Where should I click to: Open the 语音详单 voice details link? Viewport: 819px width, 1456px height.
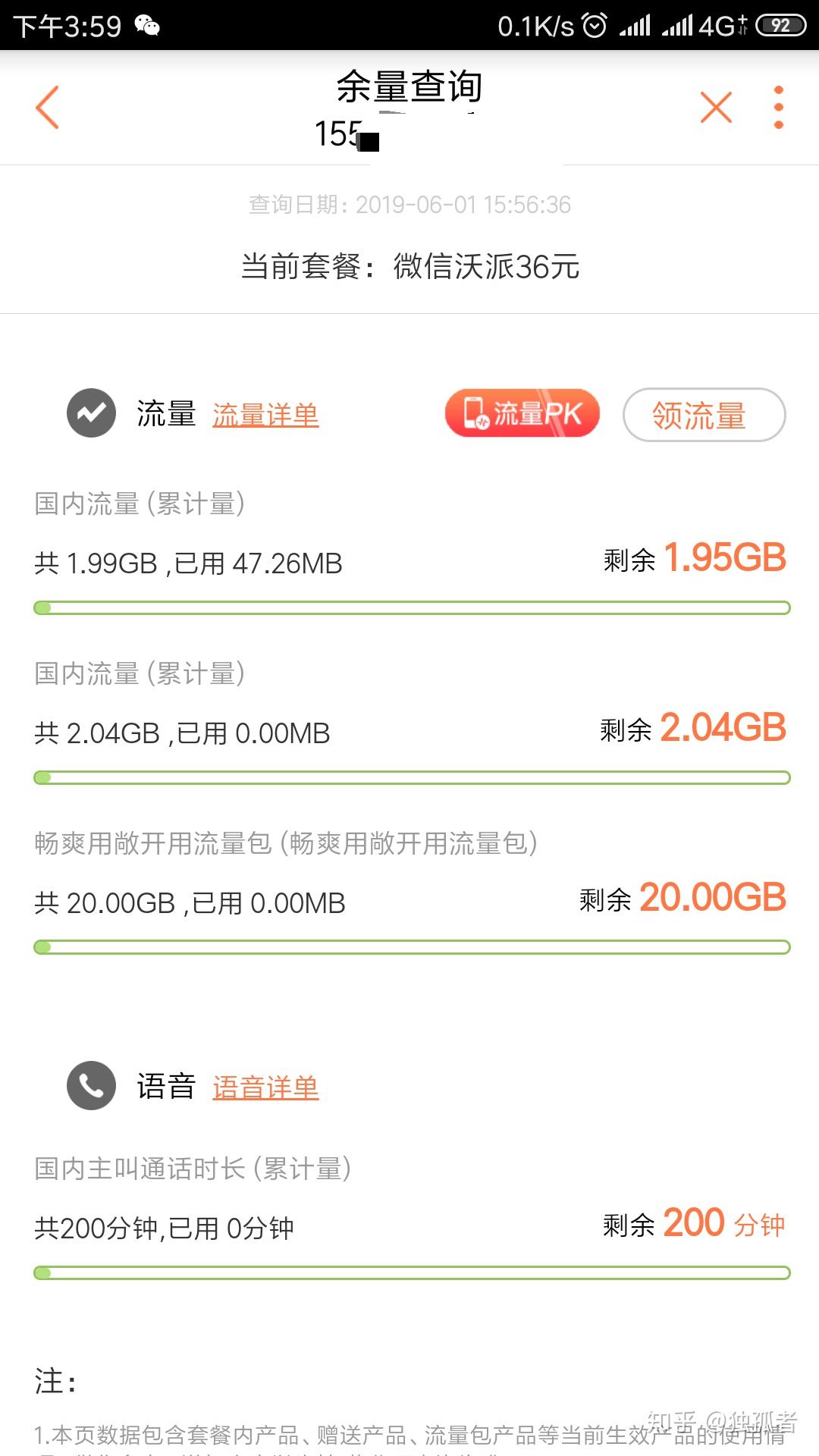[x=265, y=1087]
